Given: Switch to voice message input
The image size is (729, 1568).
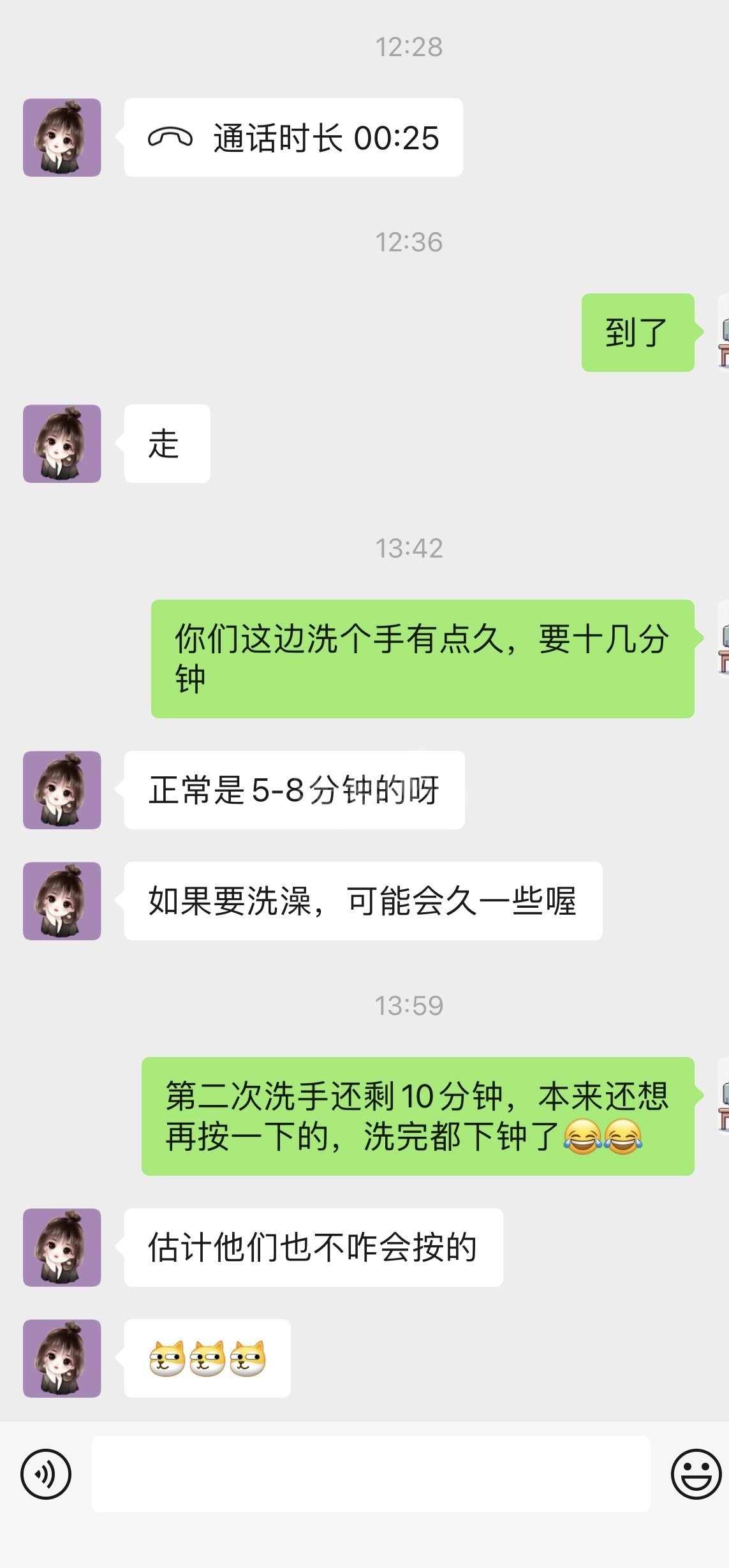Looking at the screenshot, I should coord(46,1474).
